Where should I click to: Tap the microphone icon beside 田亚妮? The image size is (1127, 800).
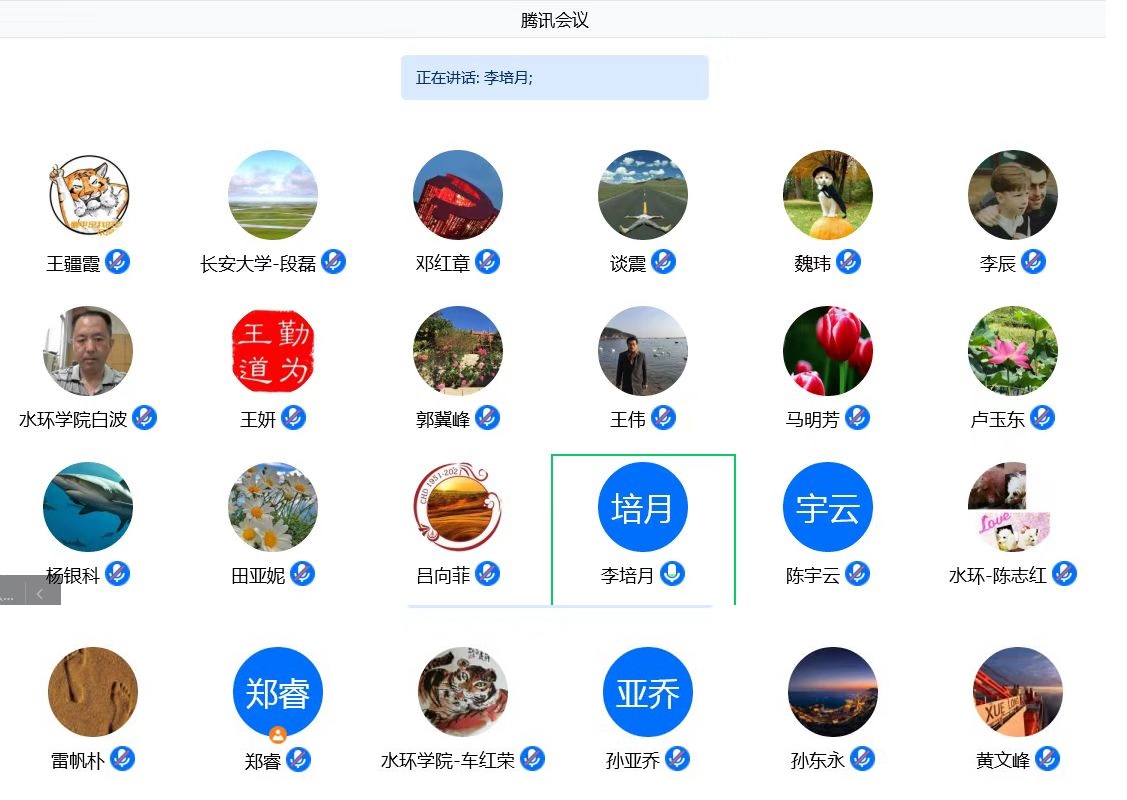[303, 574]
